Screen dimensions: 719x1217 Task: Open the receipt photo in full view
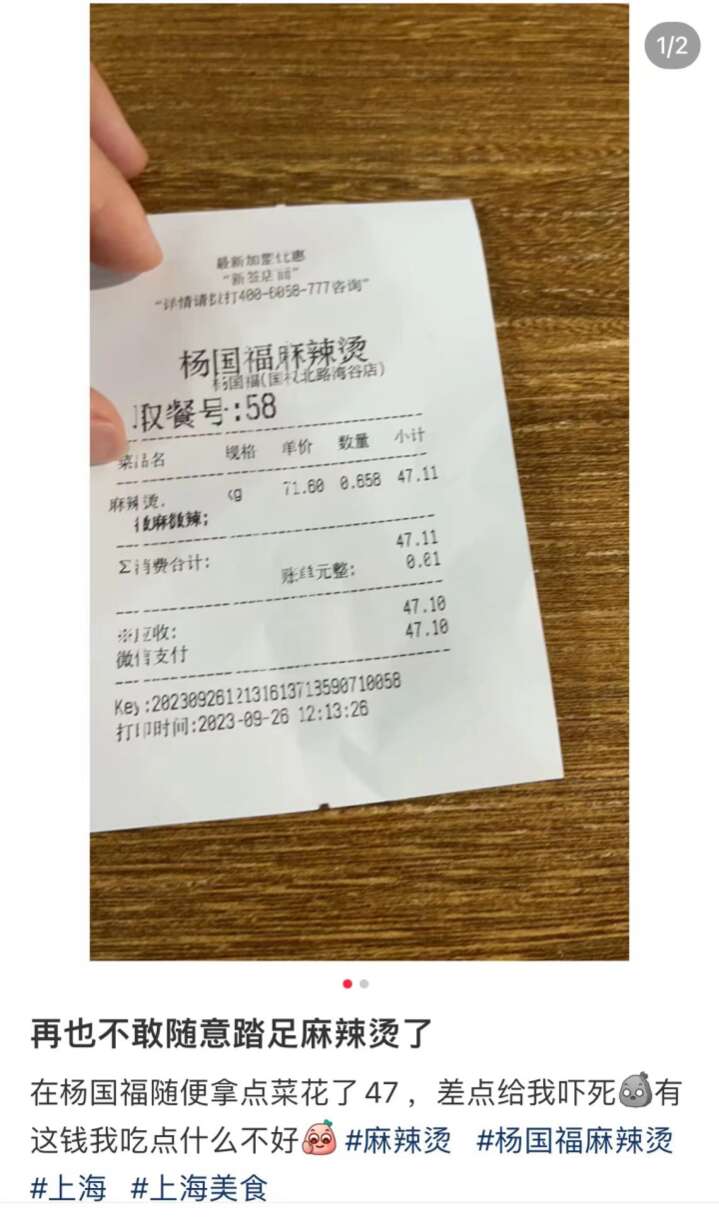coord(360,480)
